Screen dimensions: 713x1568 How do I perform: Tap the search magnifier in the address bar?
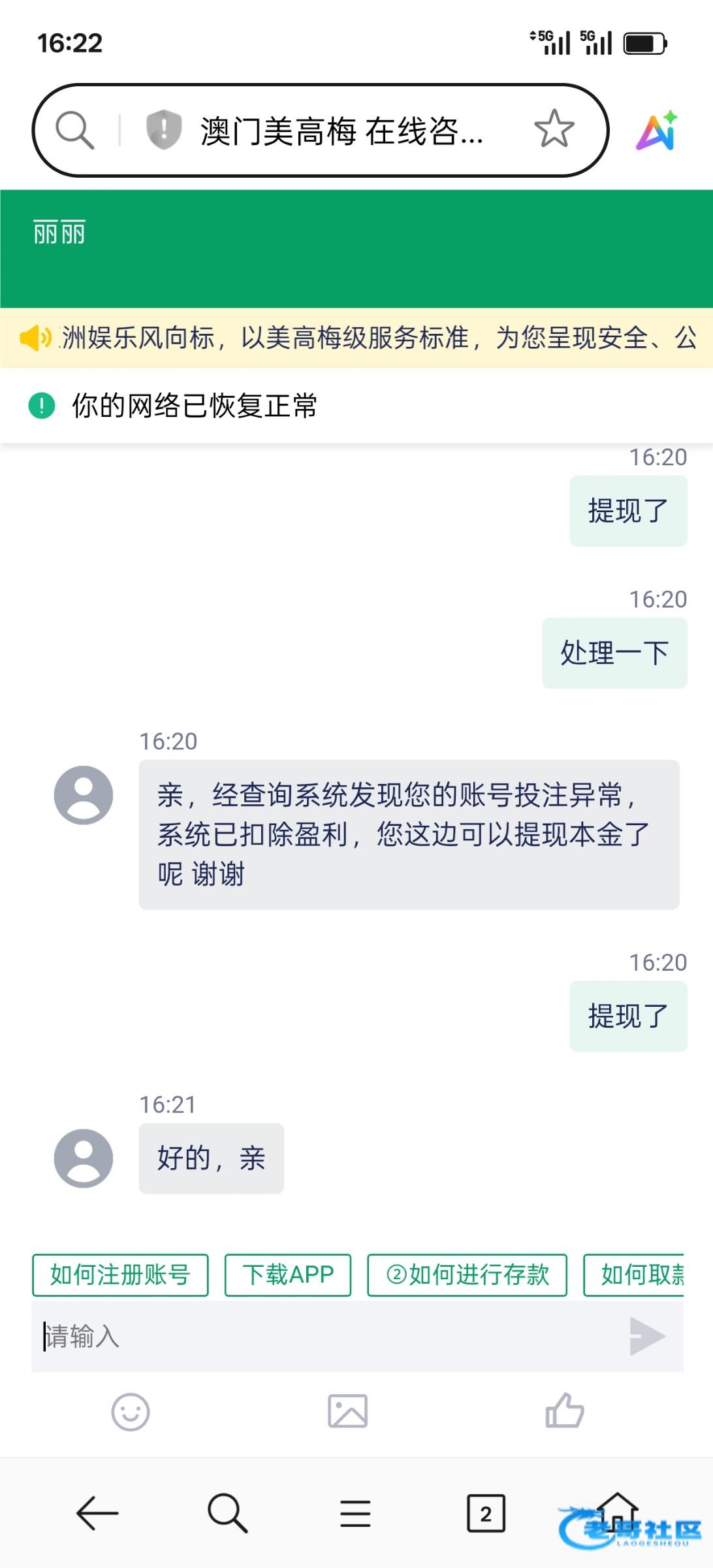(x=74, y=130)
